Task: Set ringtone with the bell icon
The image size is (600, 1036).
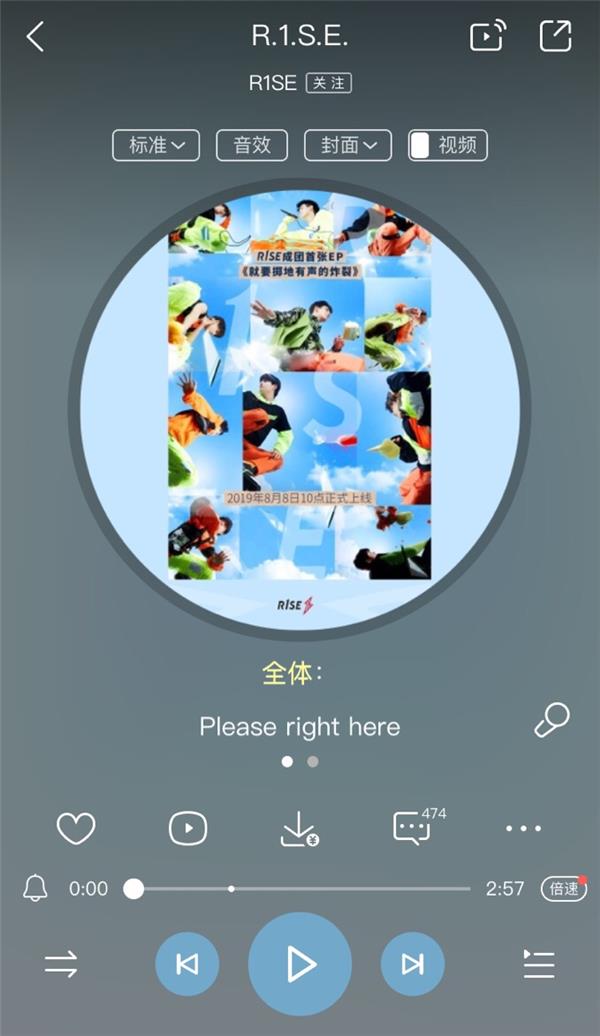Action: coord(35,888)
